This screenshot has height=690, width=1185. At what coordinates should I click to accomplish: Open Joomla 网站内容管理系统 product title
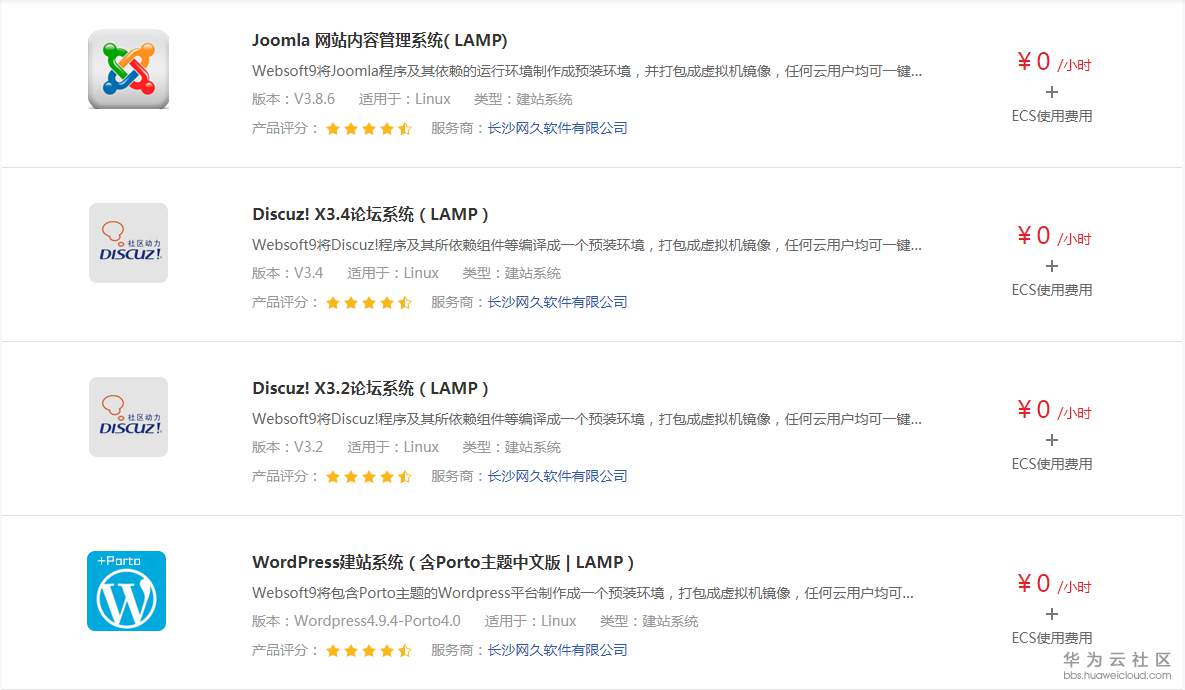click(380, 41)
